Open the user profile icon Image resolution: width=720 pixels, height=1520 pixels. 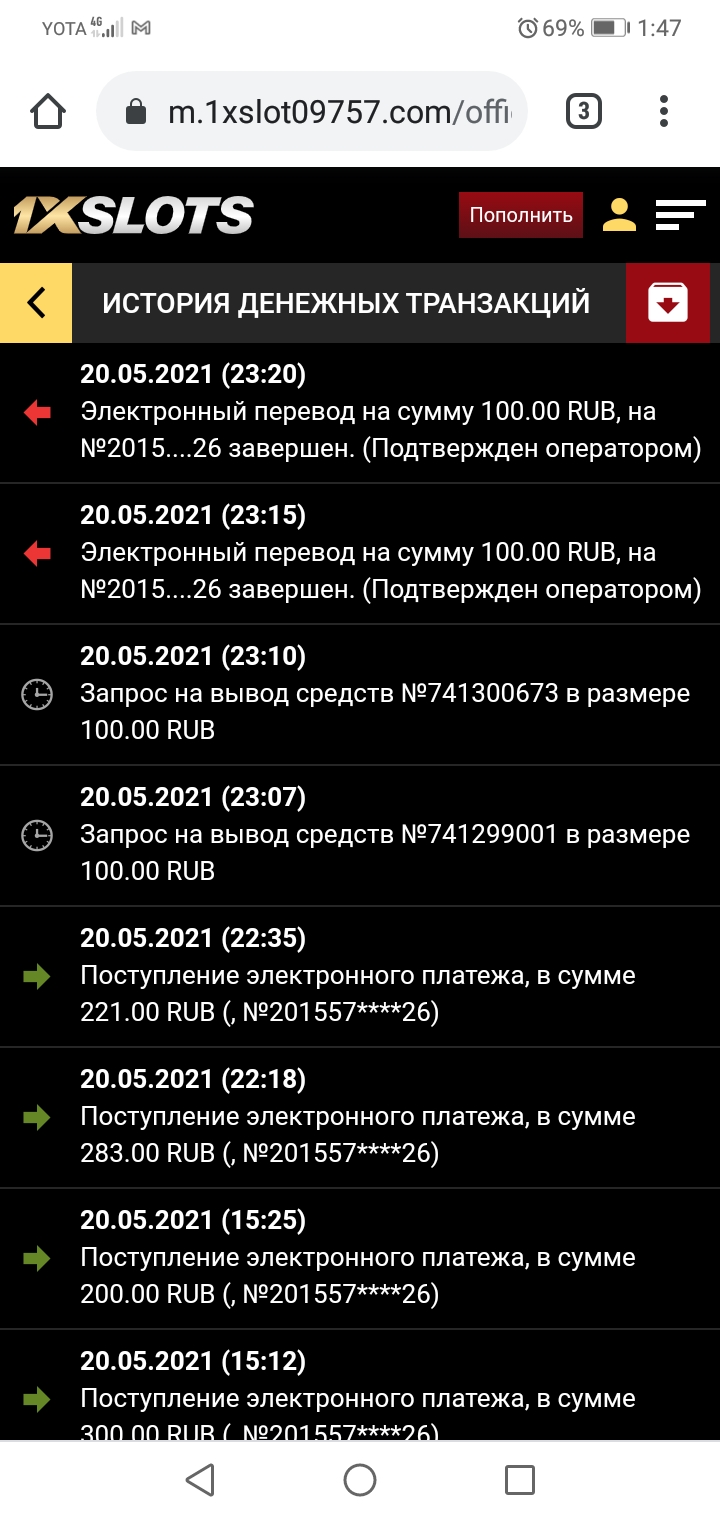pyautogui.click(x=620, y=215)
